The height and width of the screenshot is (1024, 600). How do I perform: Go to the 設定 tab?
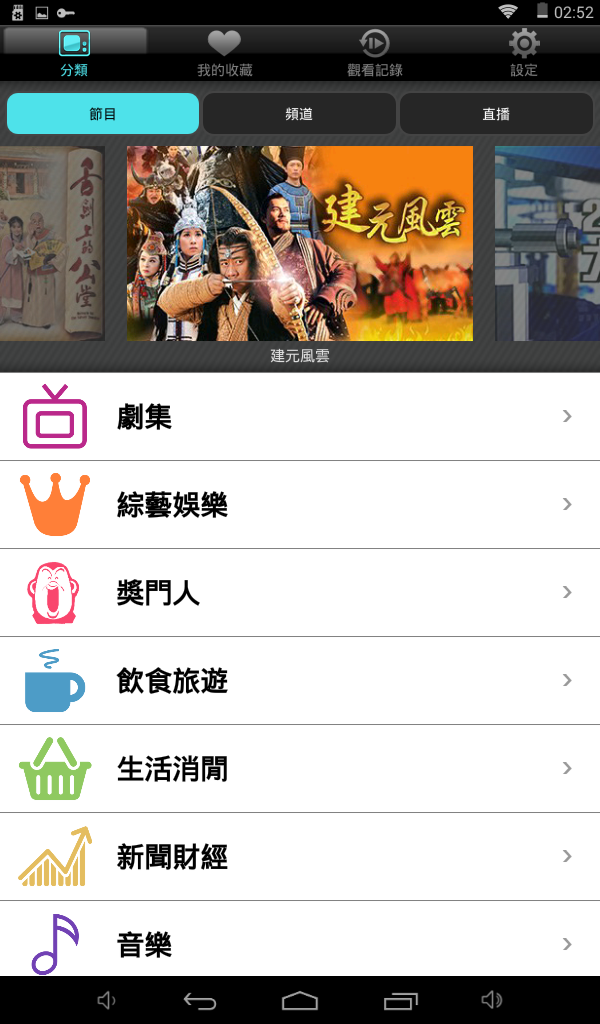(x=523, y=53)
